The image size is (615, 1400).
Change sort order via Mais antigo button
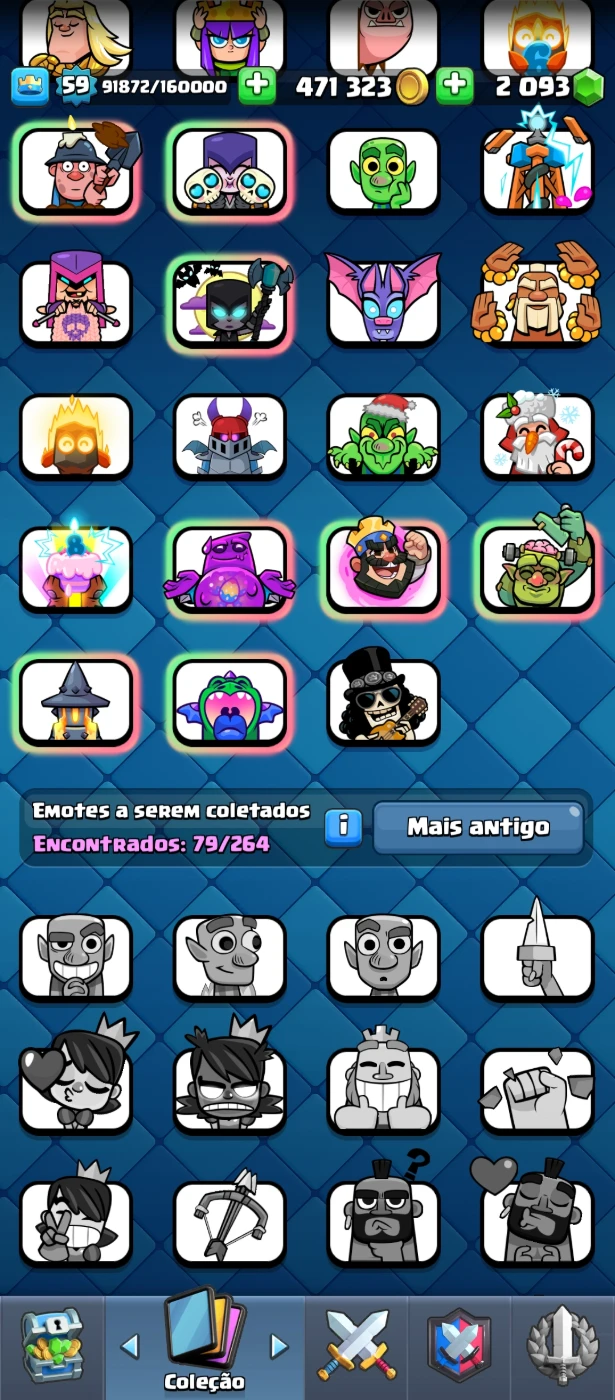[478, 827]
